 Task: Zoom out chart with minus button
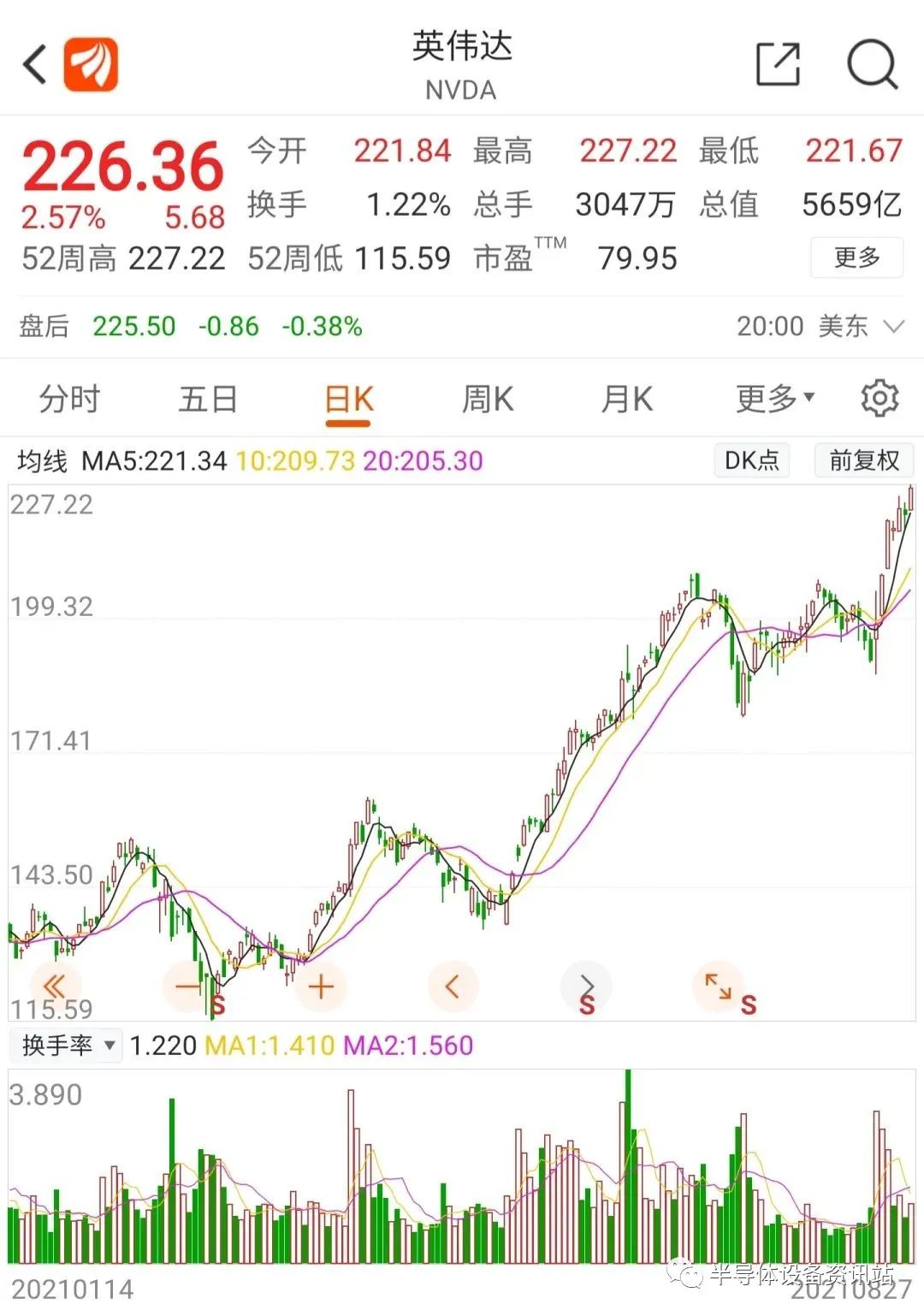pos(187,987)
